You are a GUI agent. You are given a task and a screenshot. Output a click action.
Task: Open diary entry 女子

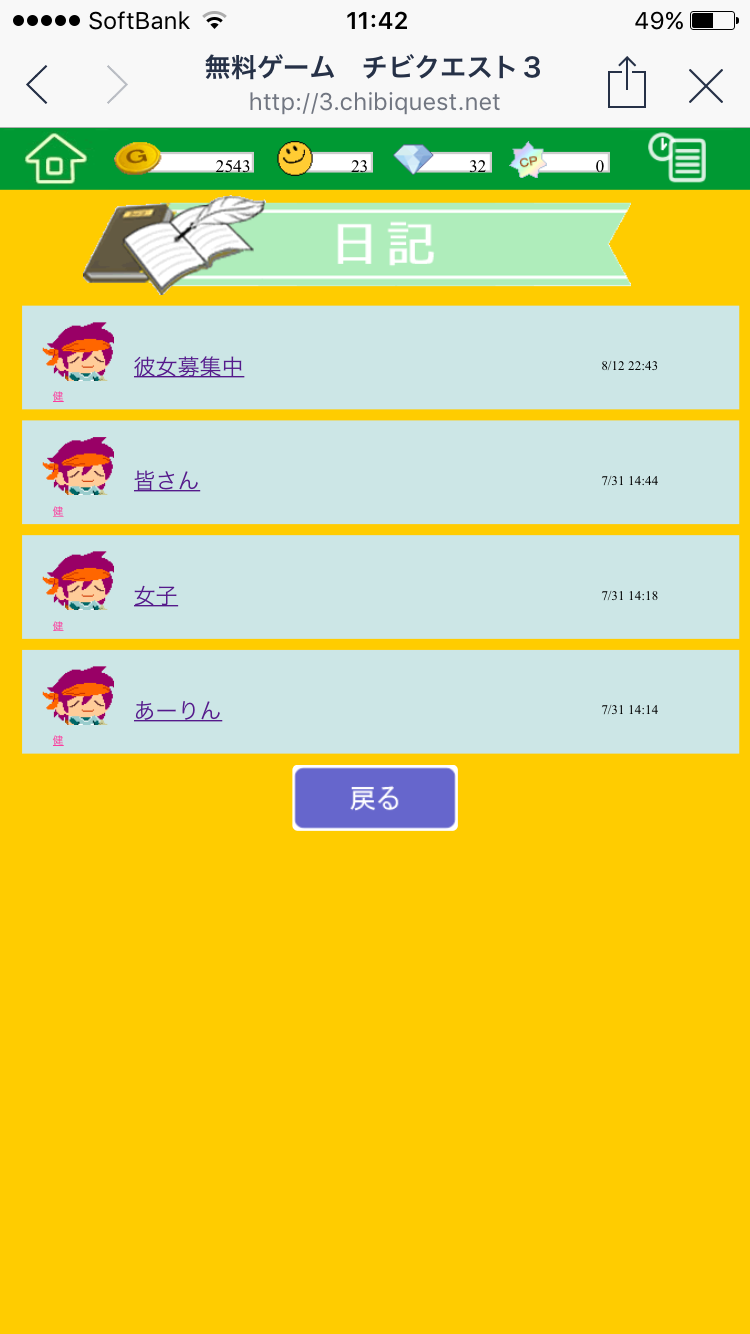(x=156, y=597)
